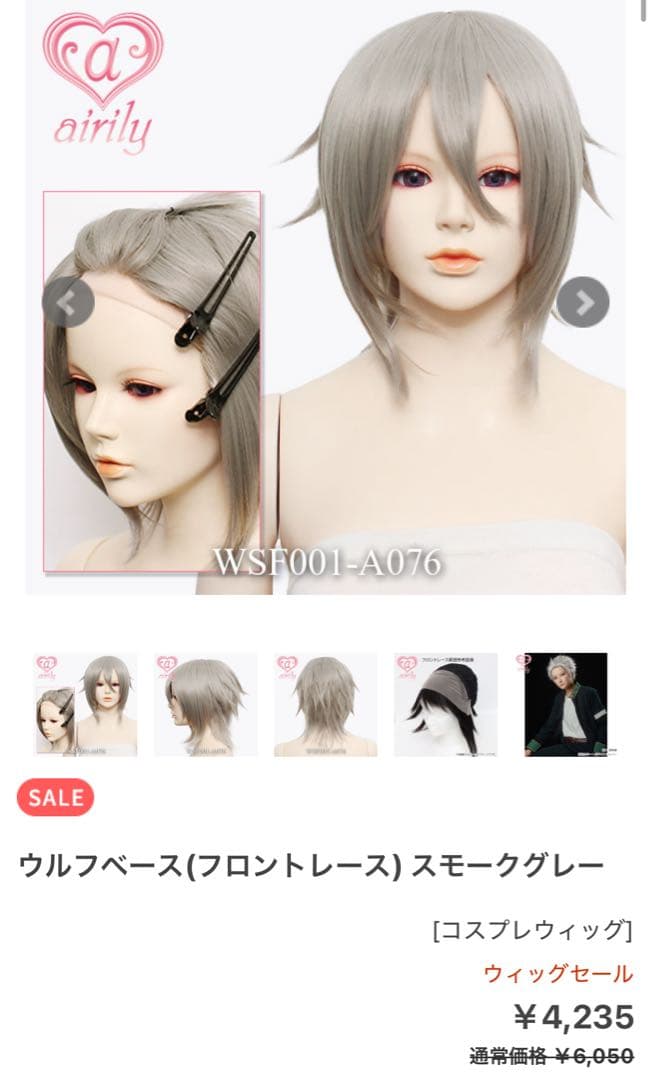Select the front view wig thumbnail
The height and width of the screenshot is (1080, 652).
pos(85,705)
